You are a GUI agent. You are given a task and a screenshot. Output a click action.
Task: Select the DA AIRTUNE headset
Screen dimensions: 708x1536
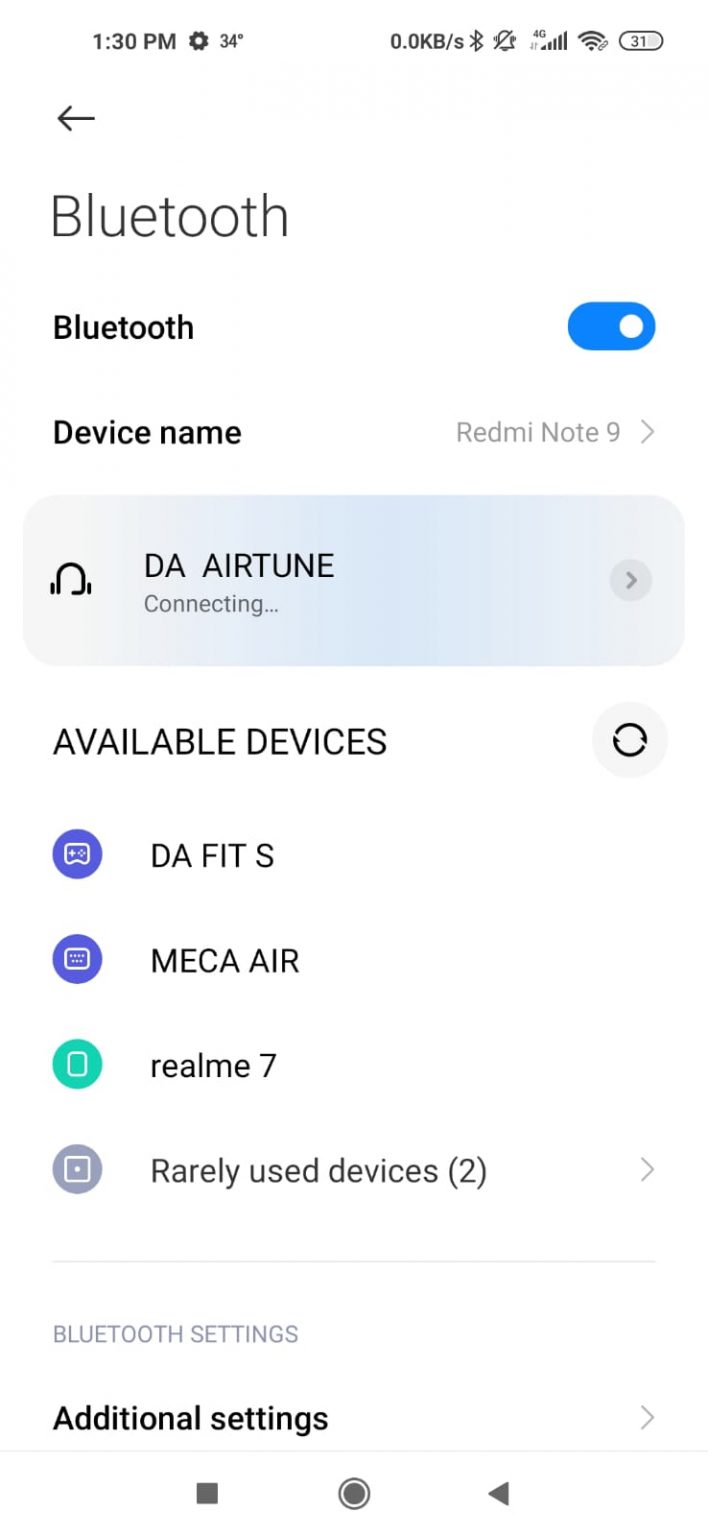pyautogui.click(x=300, y=580)
